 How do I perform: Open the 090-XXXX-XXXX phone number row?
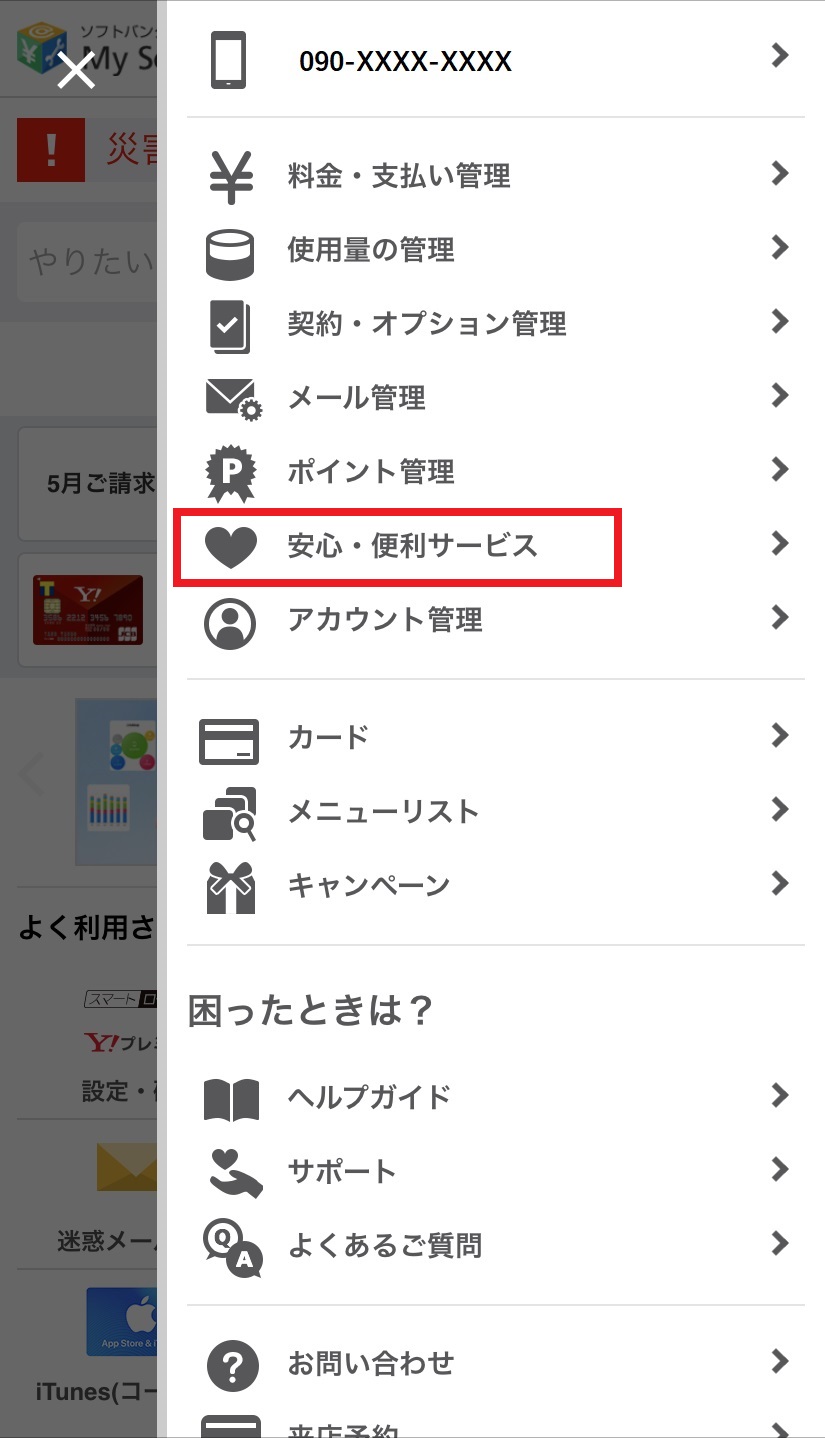click(x=496, y=60)
